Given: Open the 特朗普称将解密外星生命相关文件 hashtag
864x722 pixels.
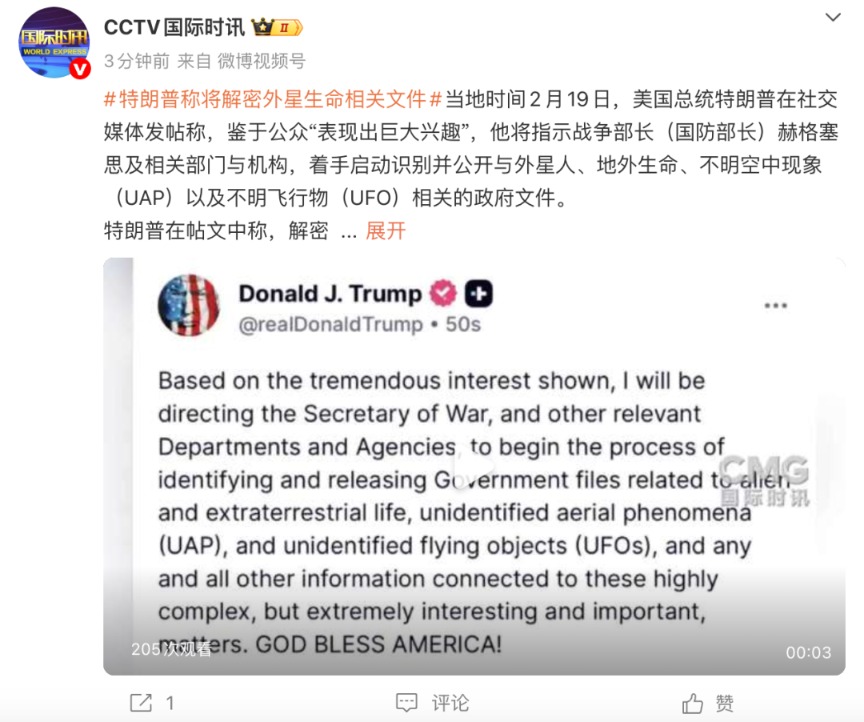Looking at the screenshot, I should click(x=273, y=99).
